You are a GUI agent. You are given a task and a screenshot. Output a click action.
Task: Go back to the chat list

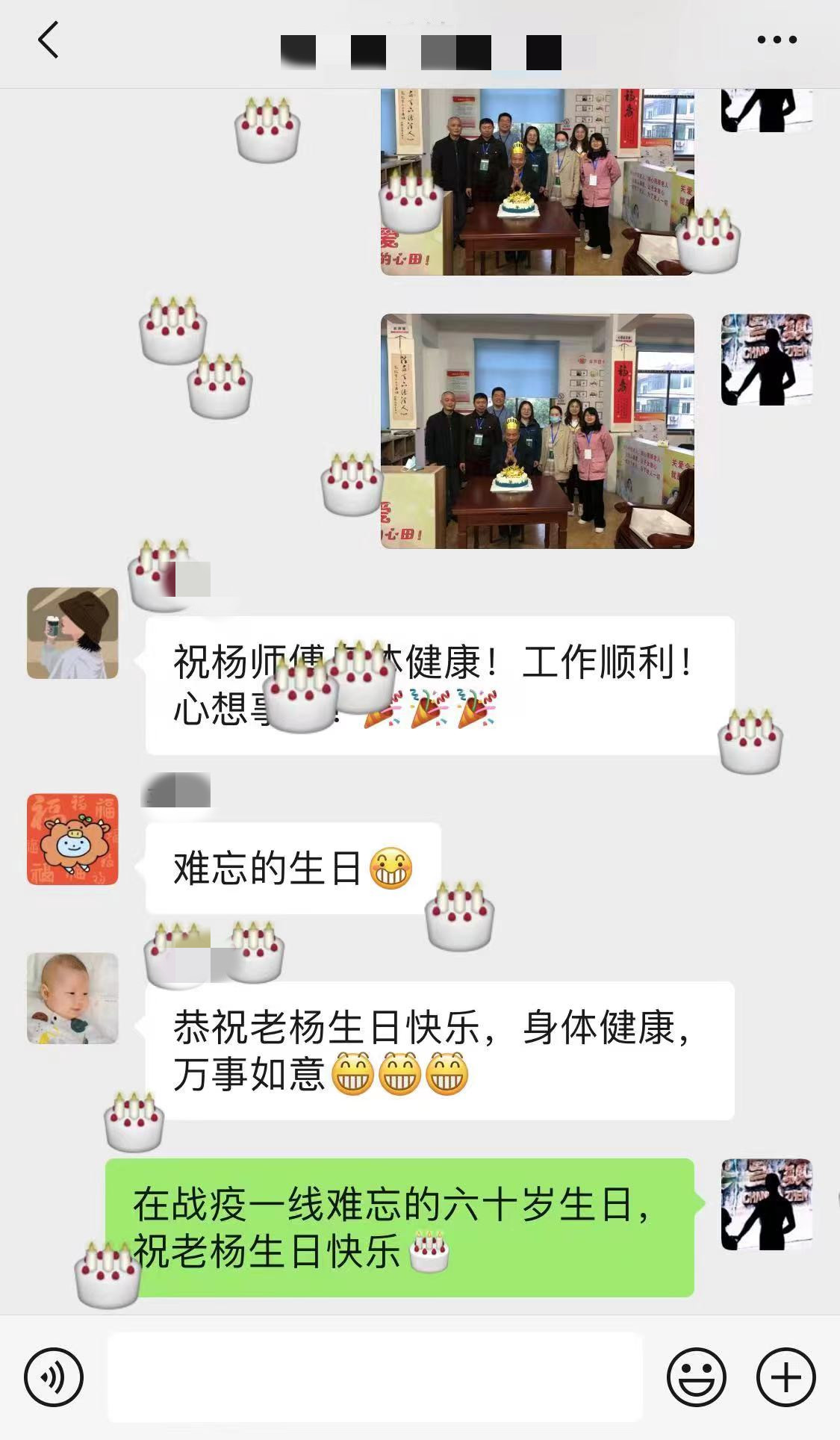pos(48,40)
